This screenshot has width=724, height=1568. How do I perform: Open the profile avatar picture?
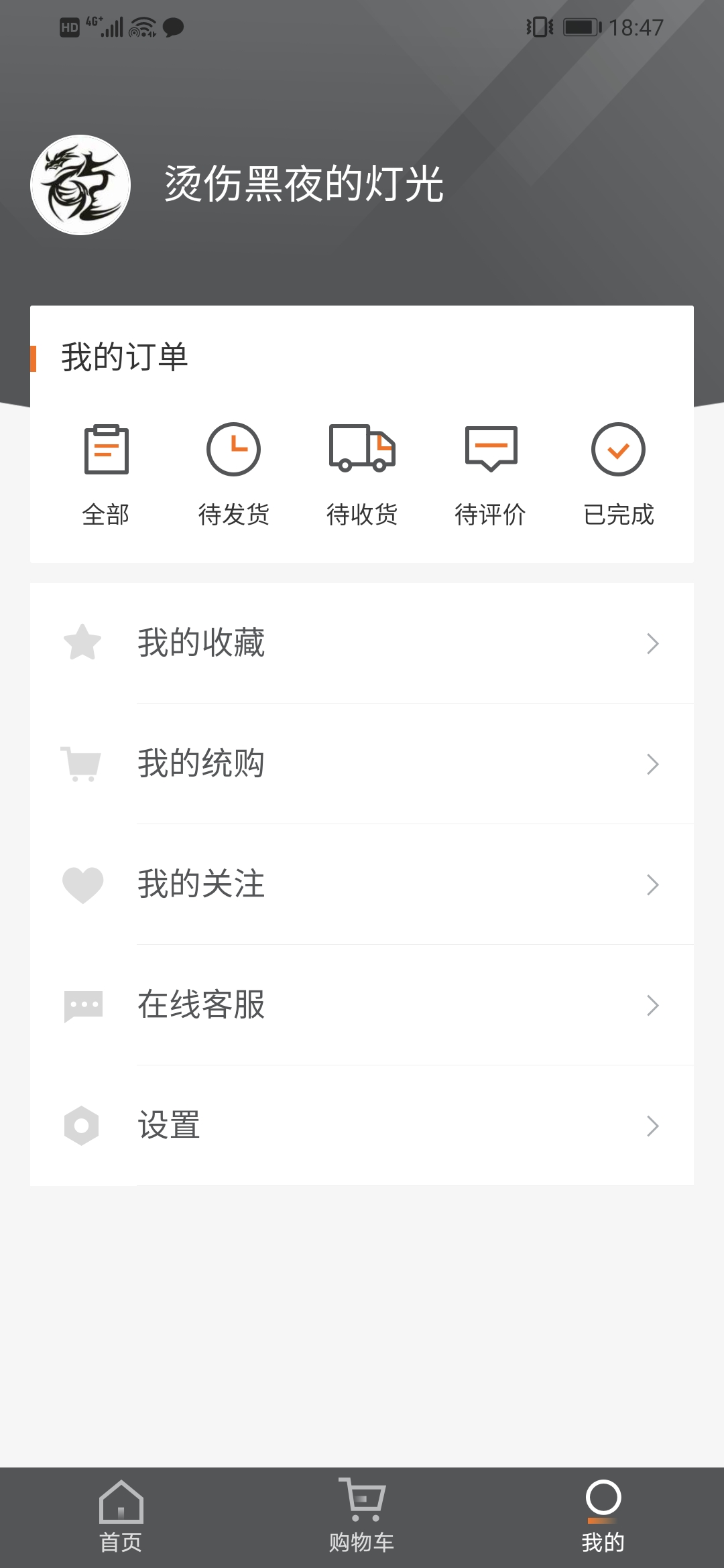point(80,185)
